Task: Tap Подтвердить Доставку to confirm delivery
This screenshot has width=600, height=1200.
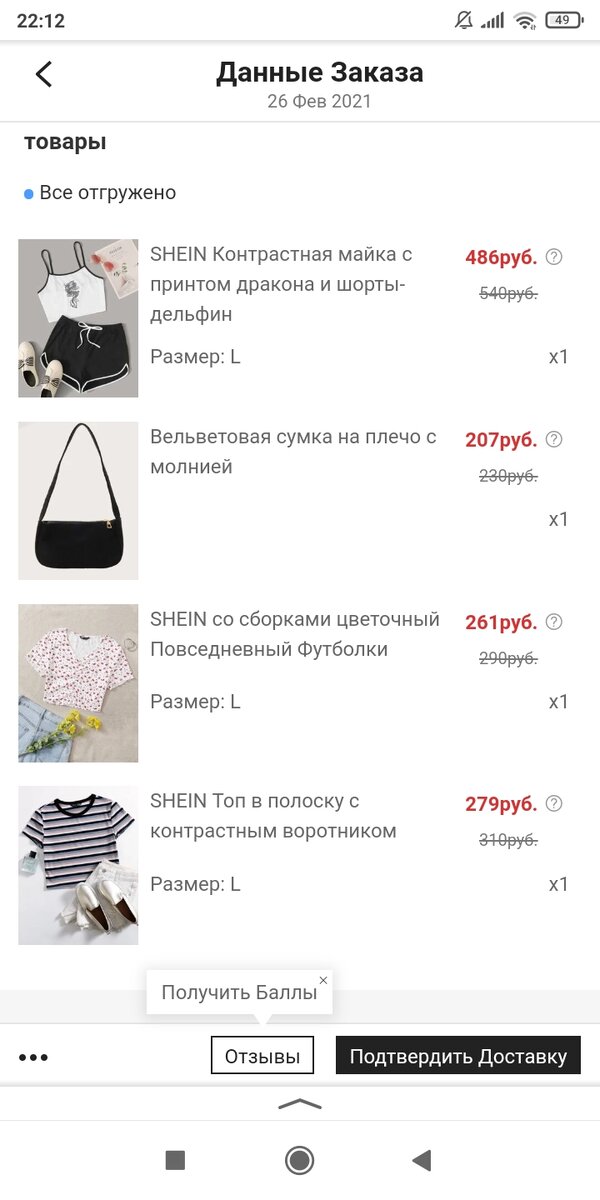Action: pos(458,1056)
